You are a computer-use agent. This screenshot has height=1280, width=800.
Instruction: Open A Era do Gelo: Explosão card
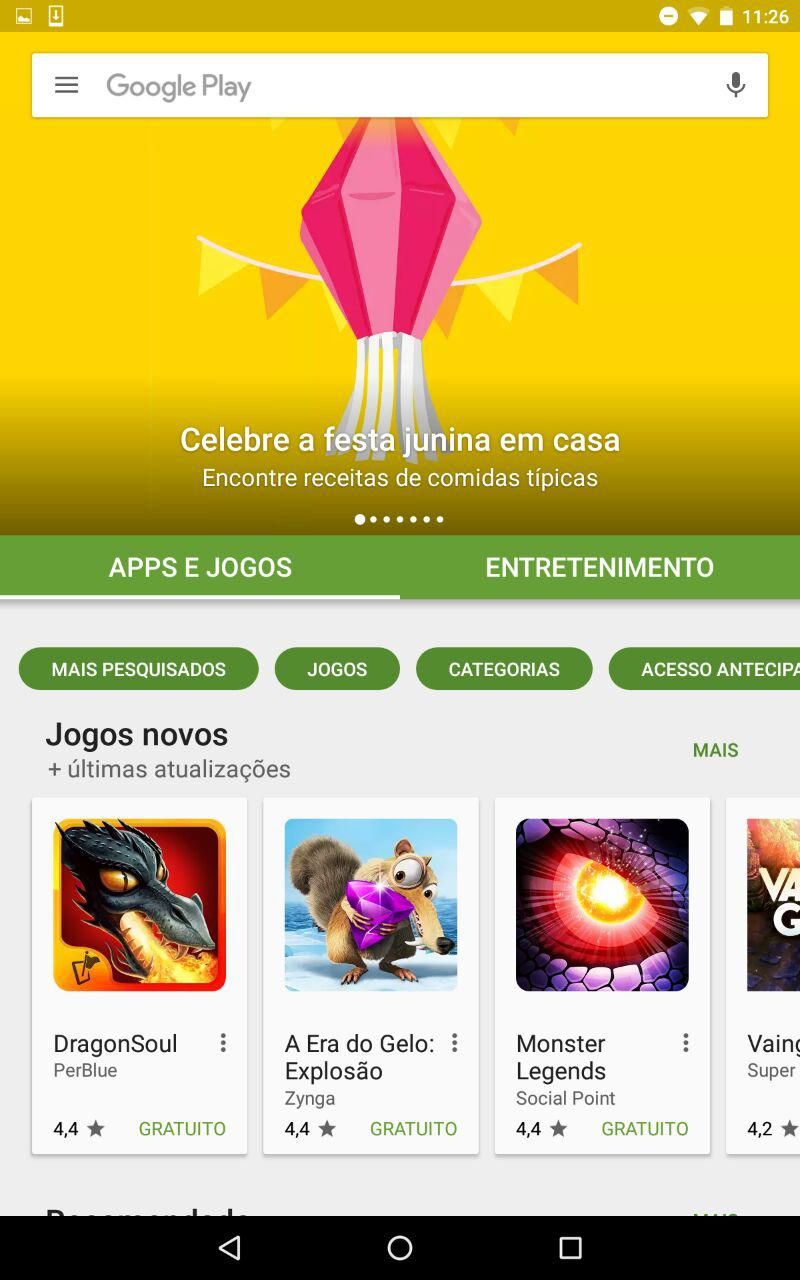click(x=370, y=905)
